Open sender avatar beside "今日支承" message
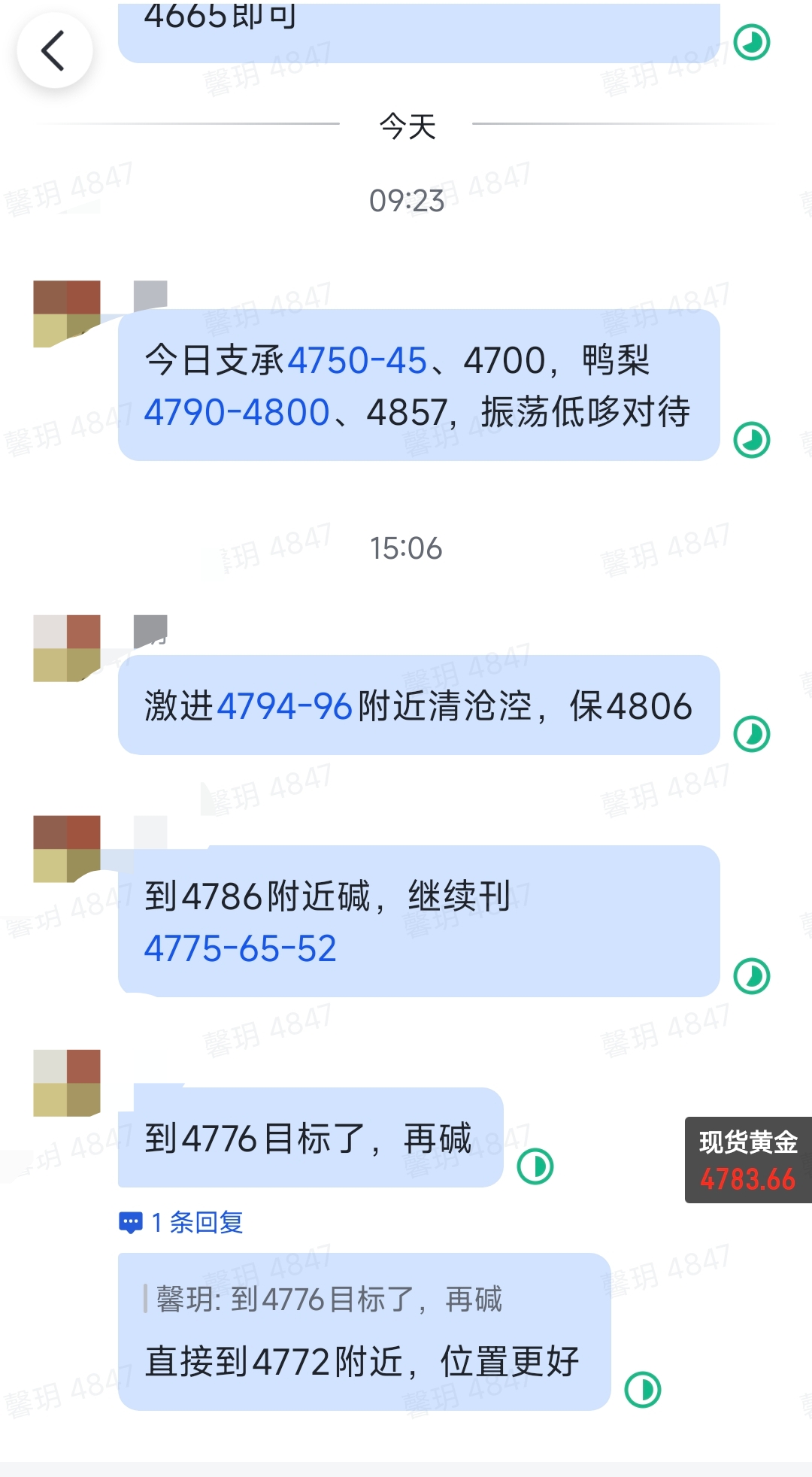 click(x=67, y=314)
